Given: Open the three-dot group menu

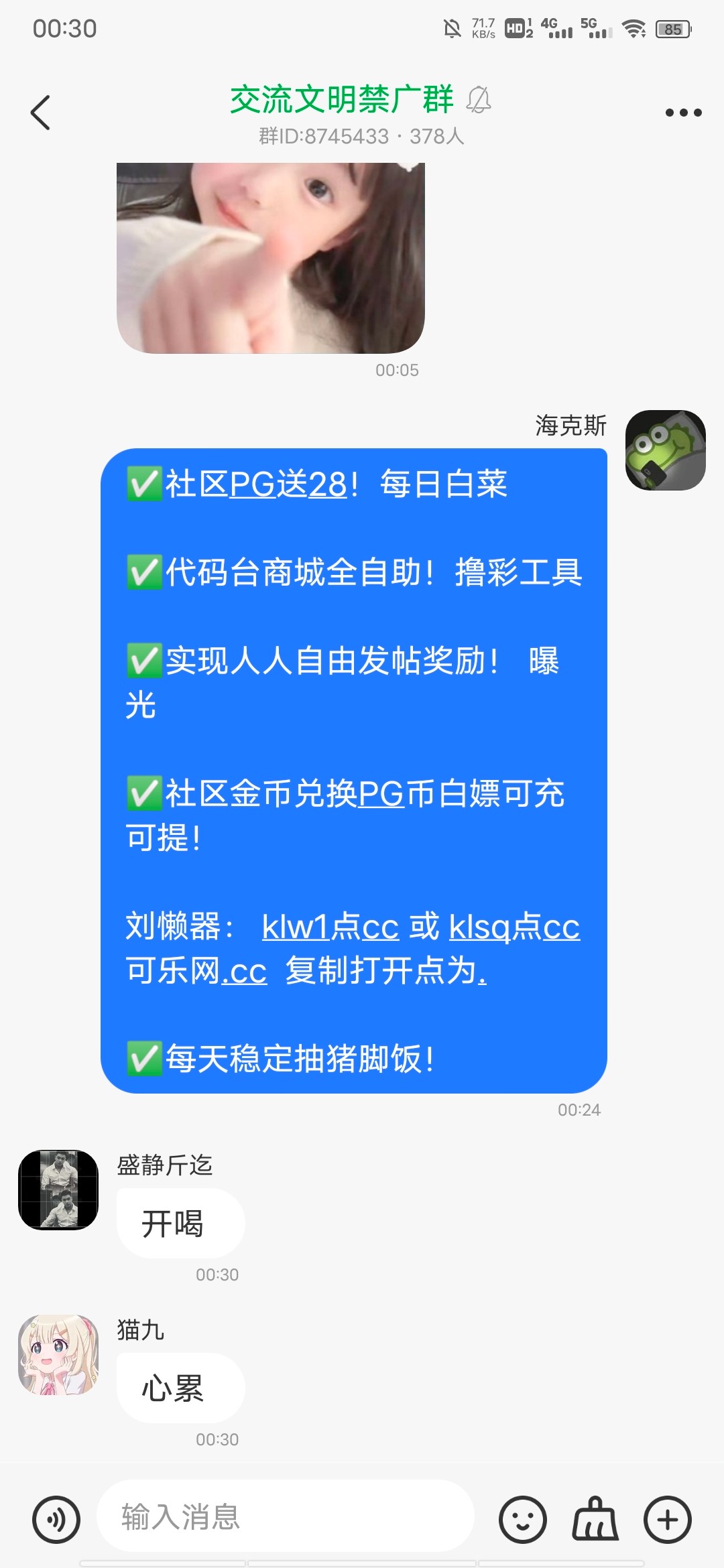Looking at the screenshot, I should 683,113.
